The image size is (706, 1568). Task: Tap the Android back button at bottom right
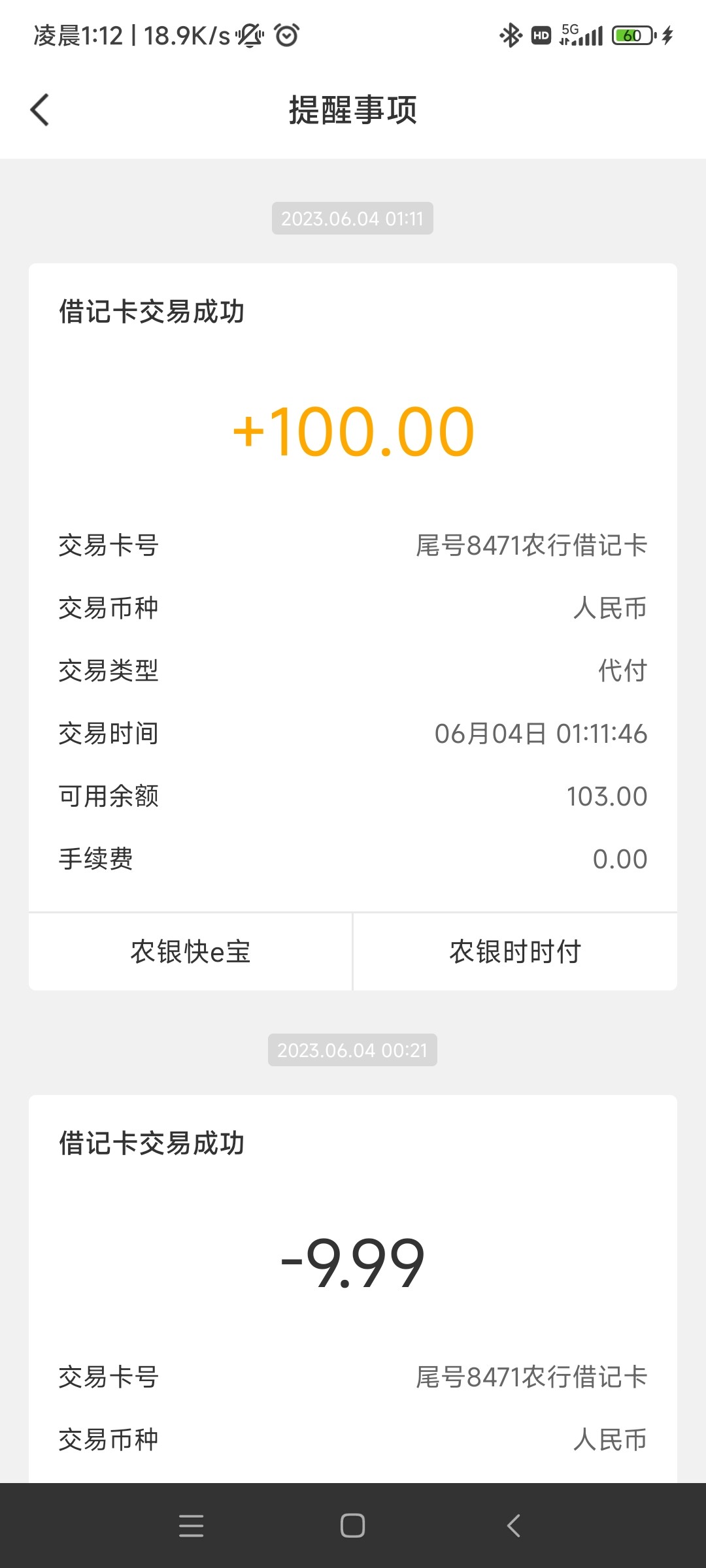515,1526
